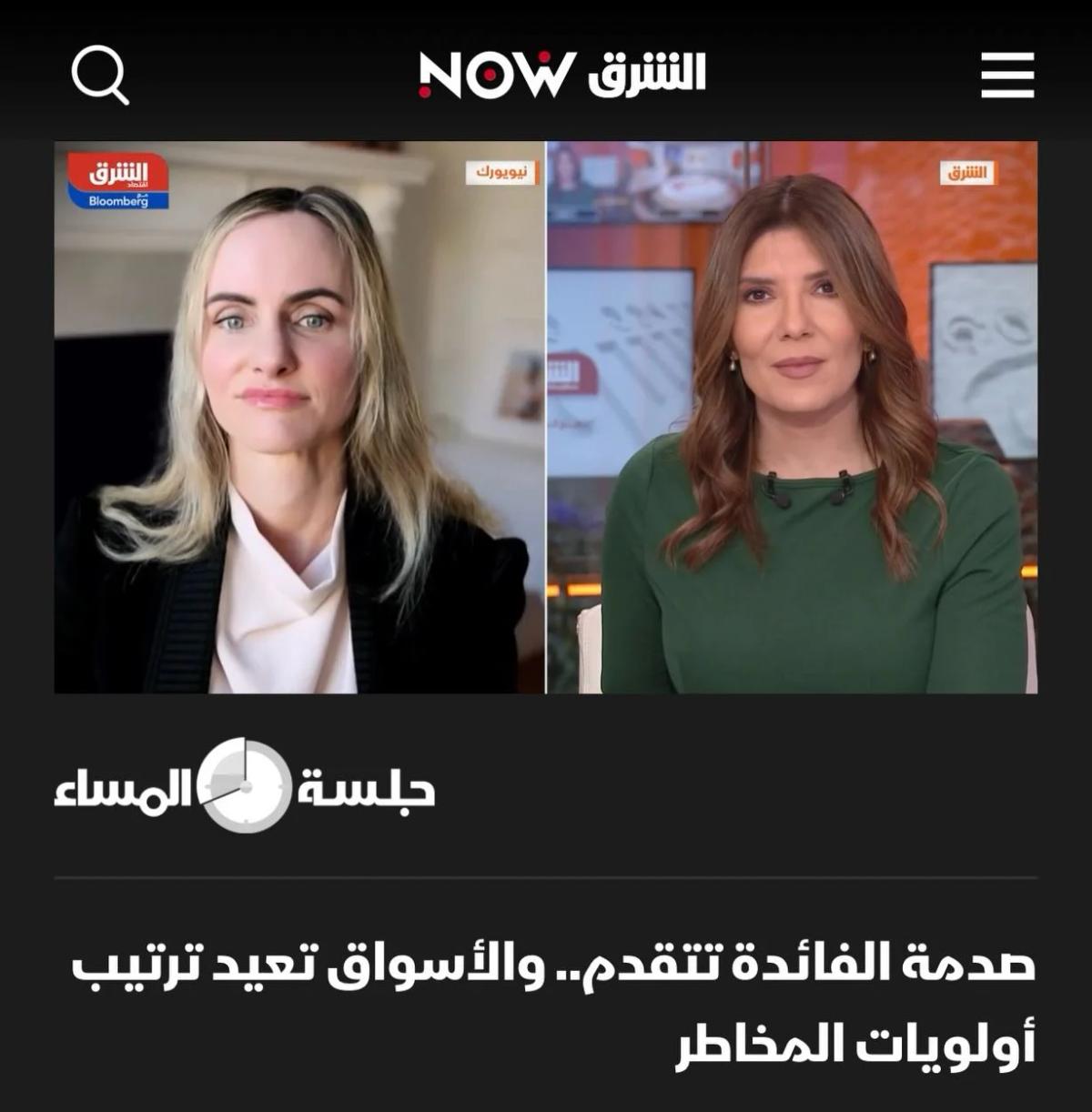1092x1112 pixels.
Task: Open the interview video thumbnail
Action: [x=546, y=417]
